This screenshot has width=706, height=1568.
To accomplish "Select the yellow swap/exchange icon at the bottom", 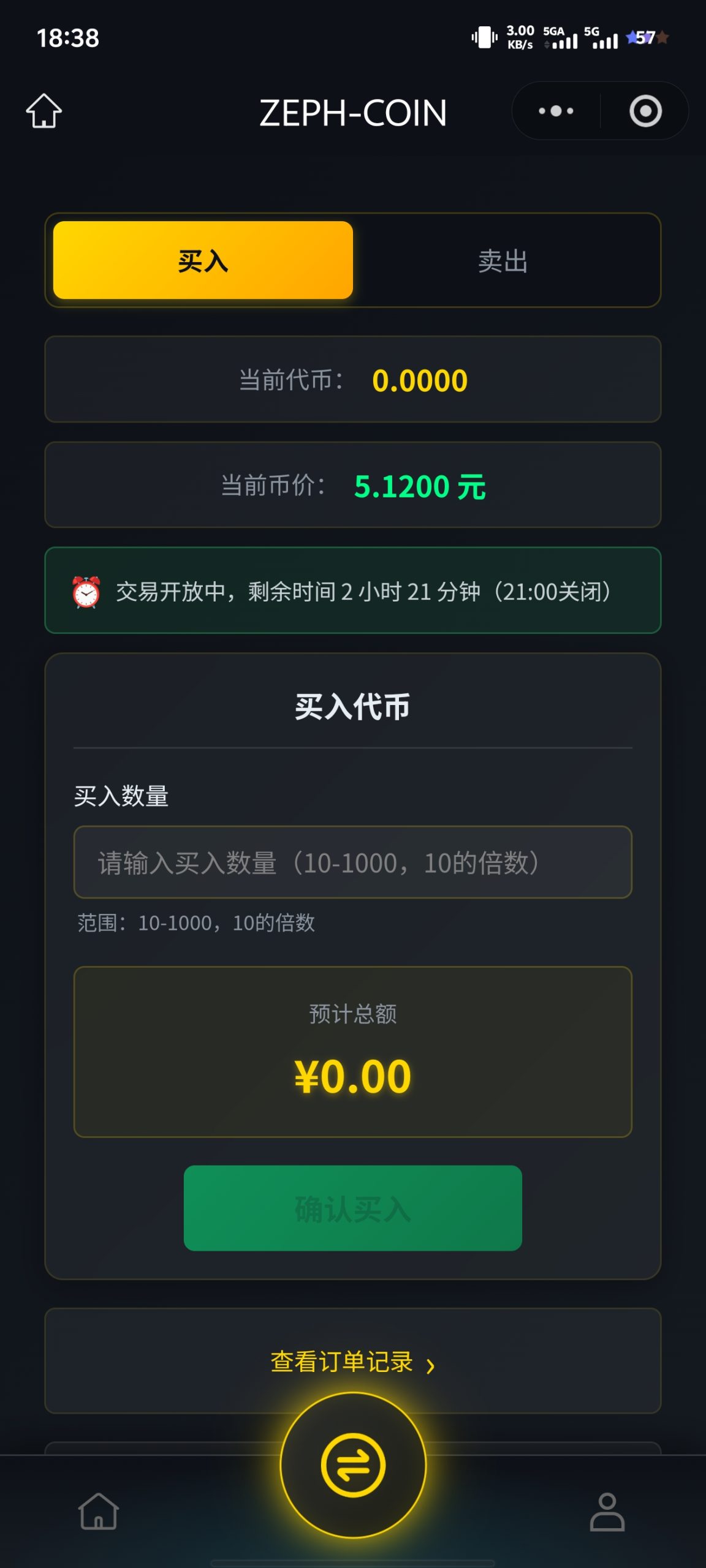I will [353, 1463].
